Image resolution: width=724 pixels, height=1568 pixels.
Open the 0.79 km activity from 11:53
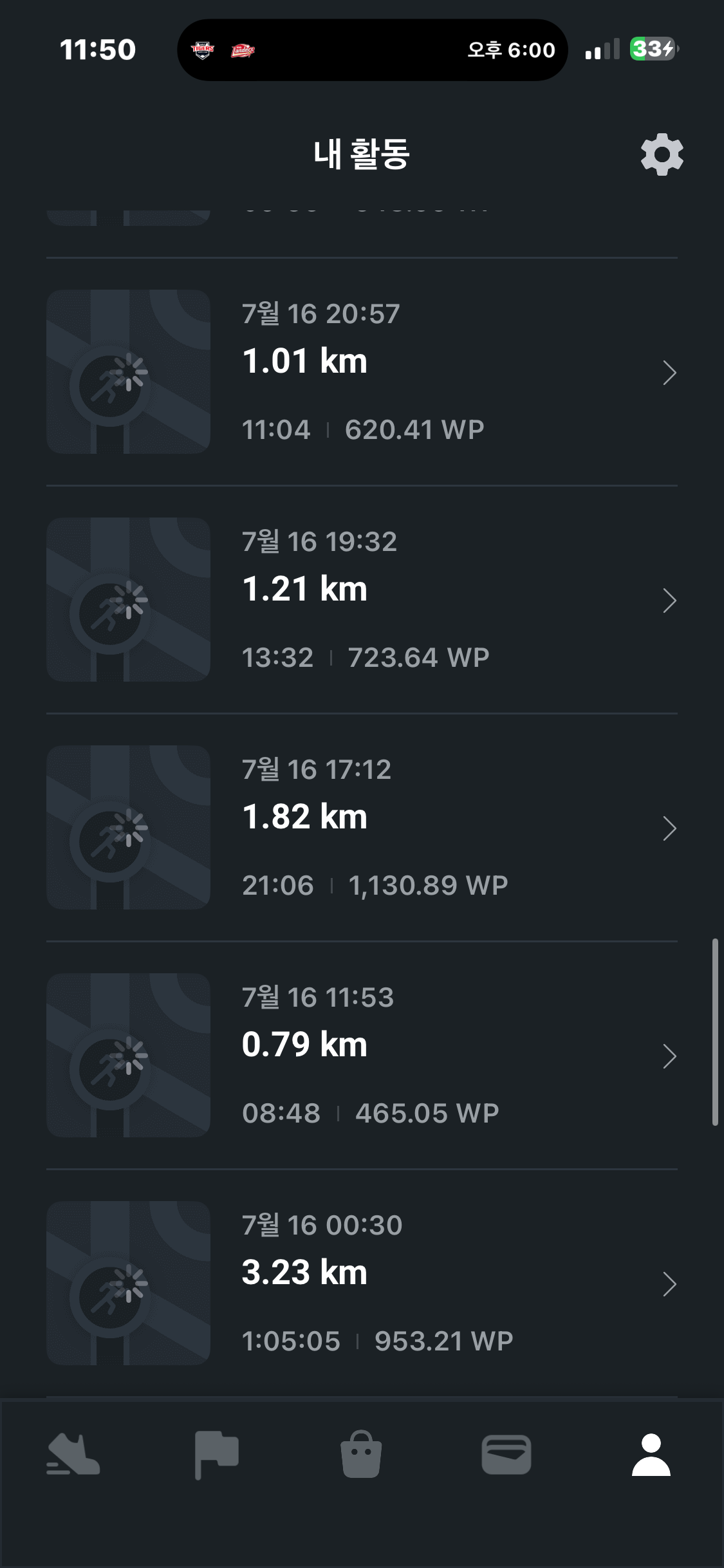pos(362,1056)
